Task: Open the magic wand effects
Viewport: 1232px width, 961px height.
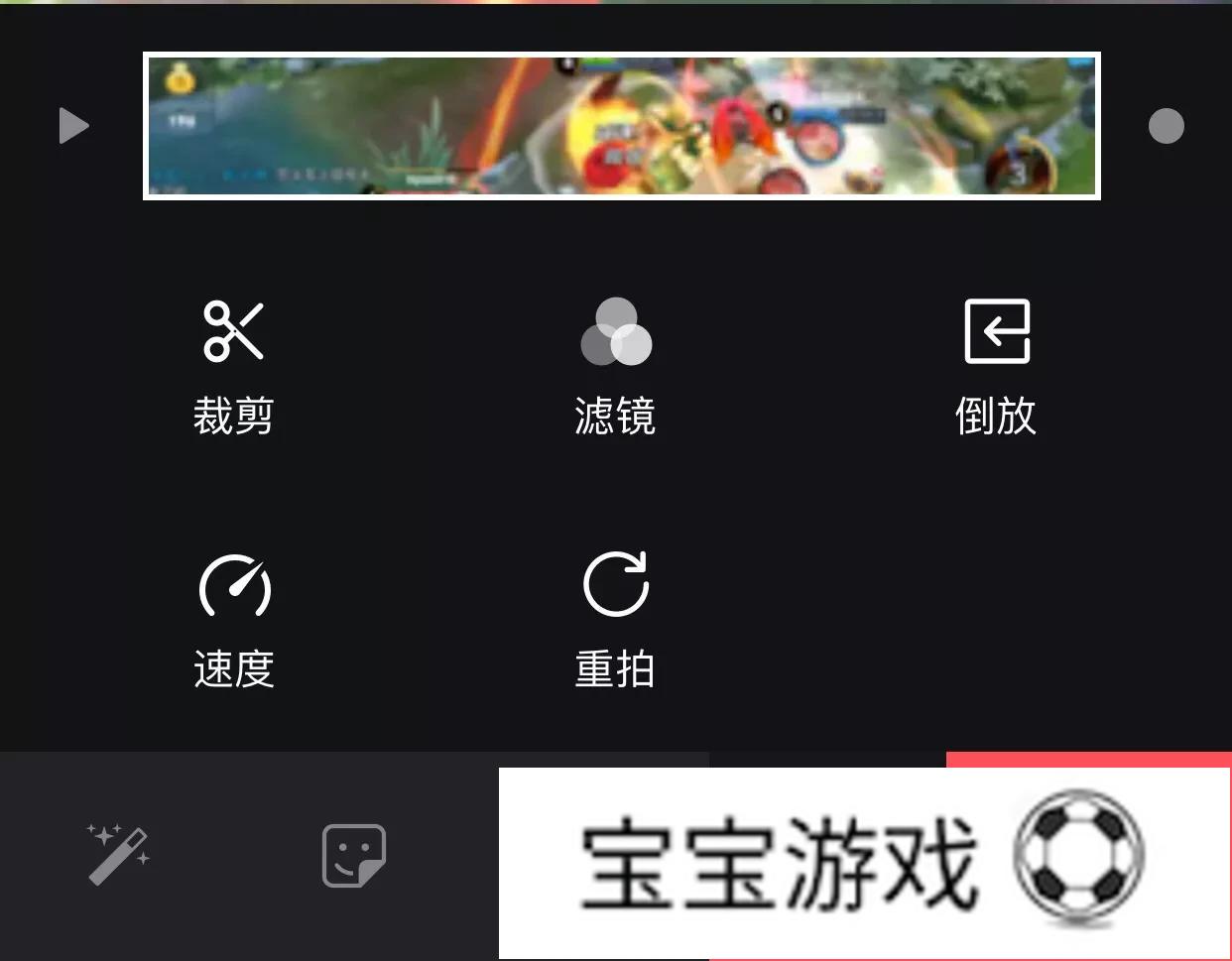Action: pyautogui.click(x=118, y=854)
